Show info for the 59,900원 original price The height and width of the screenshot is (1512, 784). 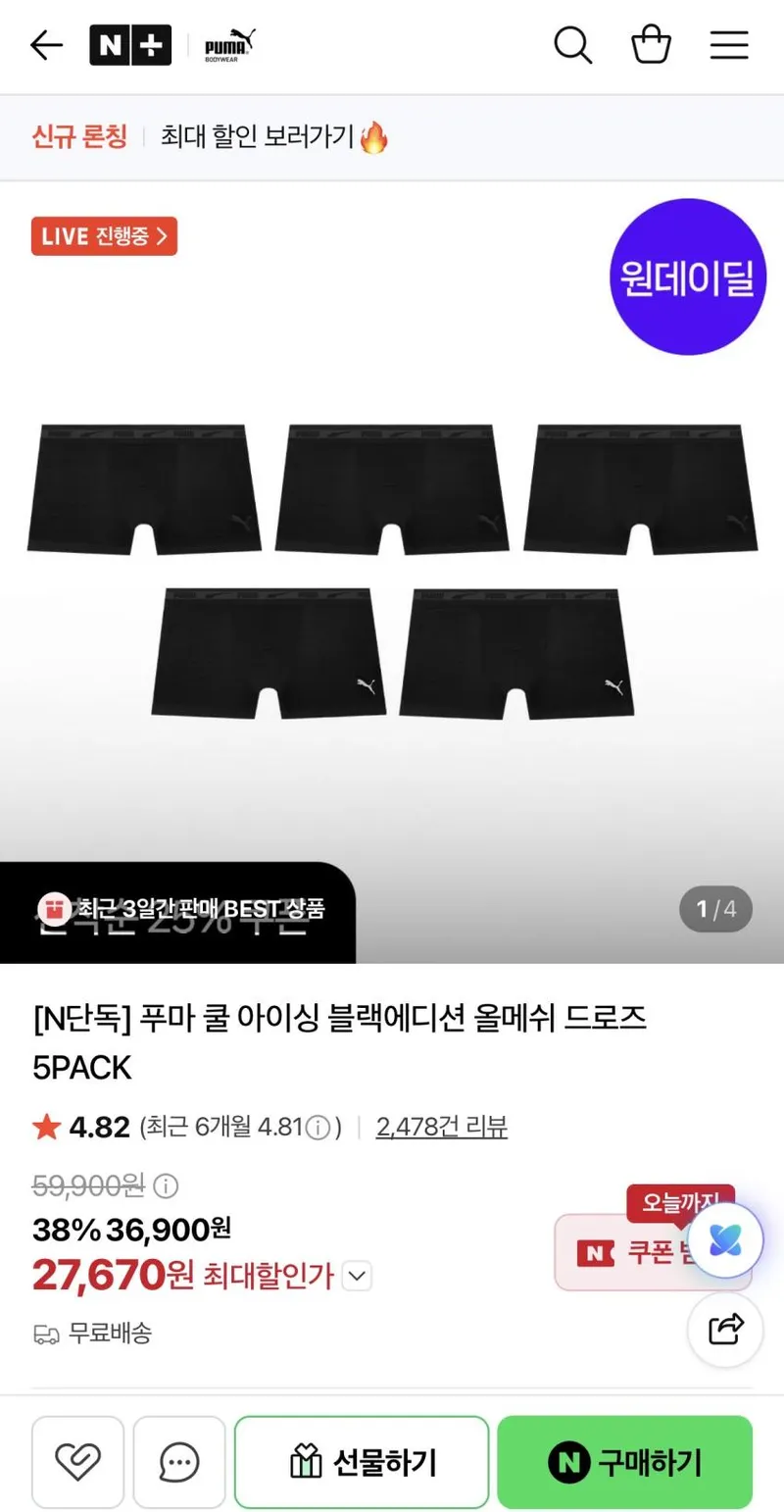pyautogui.click(x=167, y=1185)
